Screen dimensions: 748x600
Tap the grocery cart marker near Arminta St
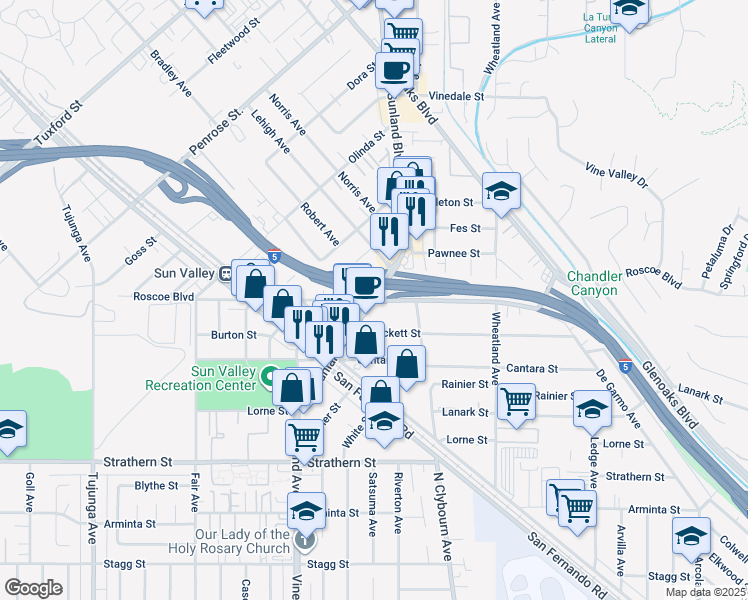pyautogui.click(x=577, y=510)
